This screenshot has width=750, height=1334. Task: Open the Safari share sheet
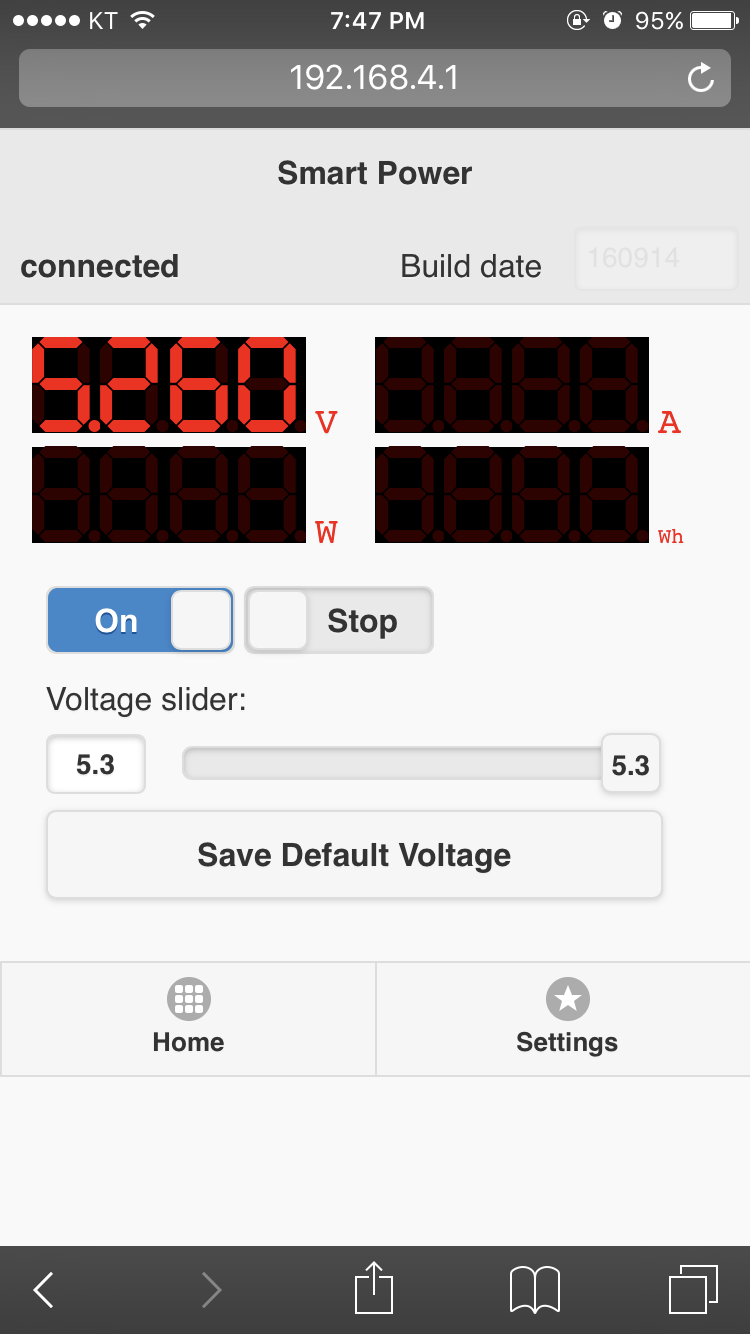374,1288
